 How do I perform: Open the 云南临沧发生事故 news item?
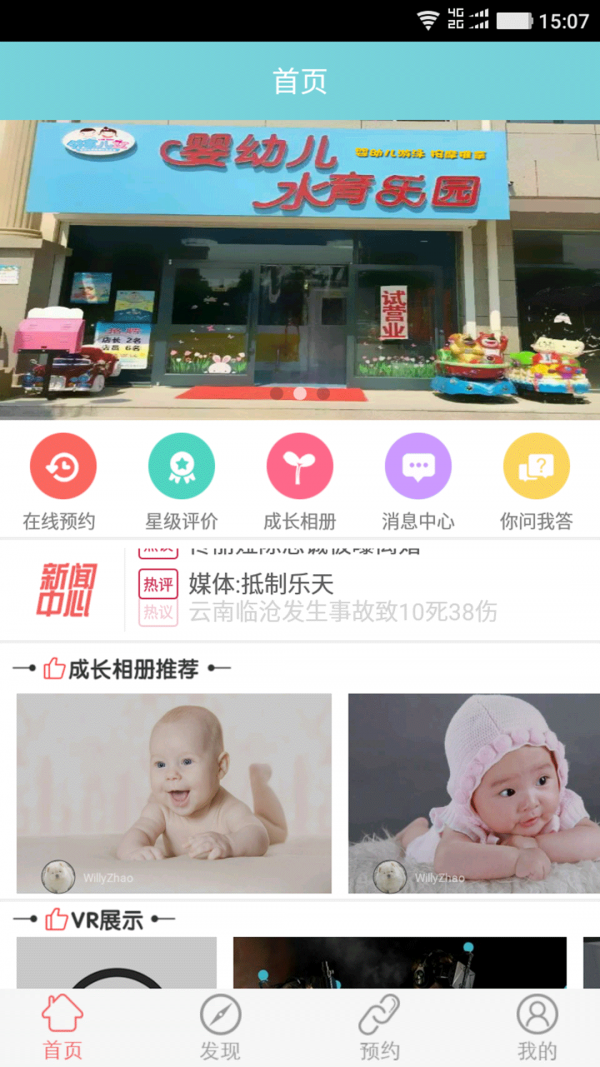click(x=342, y=612)
